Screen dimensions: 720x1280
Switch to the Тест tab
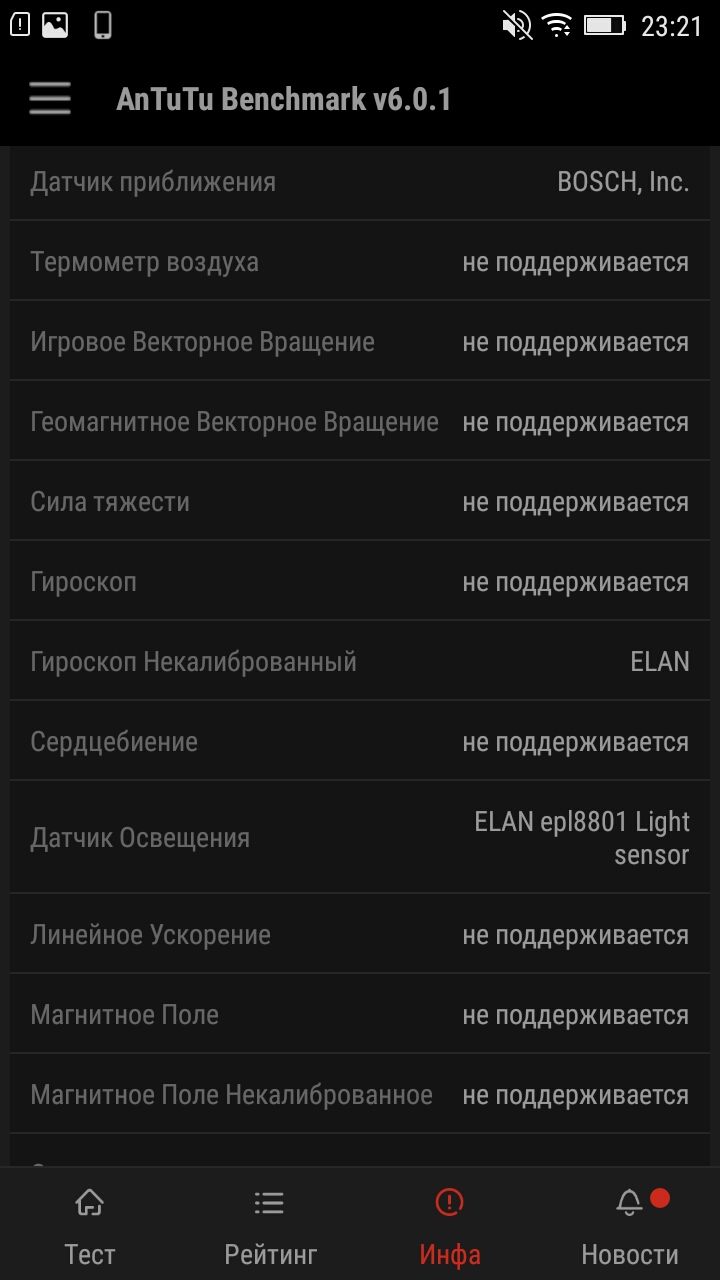(x=90, y=1225)
